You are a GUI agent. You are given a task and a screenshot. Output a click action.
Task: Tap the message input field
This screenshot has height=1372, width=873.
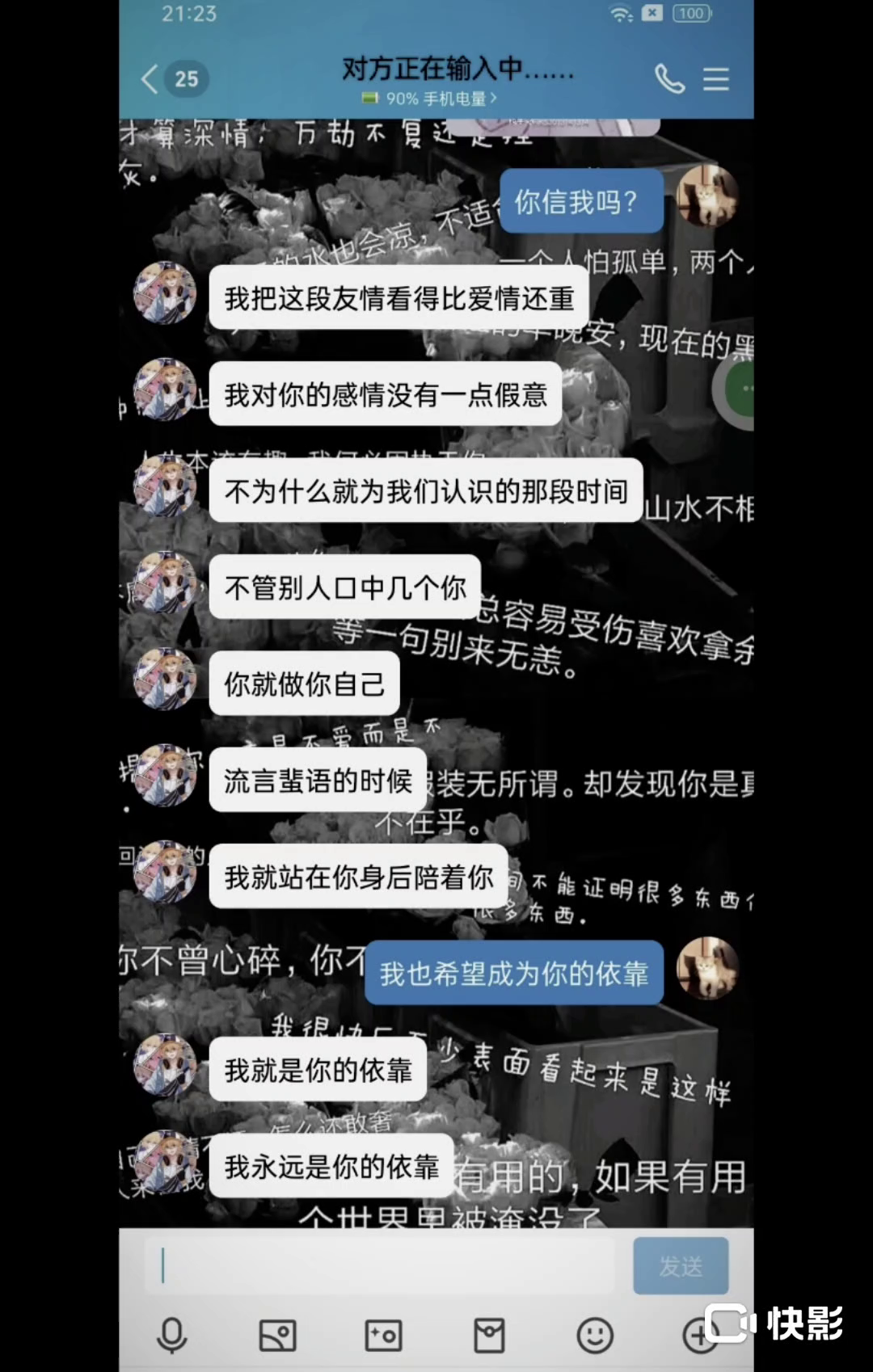pyautogui.click(x=380, y=1265)
